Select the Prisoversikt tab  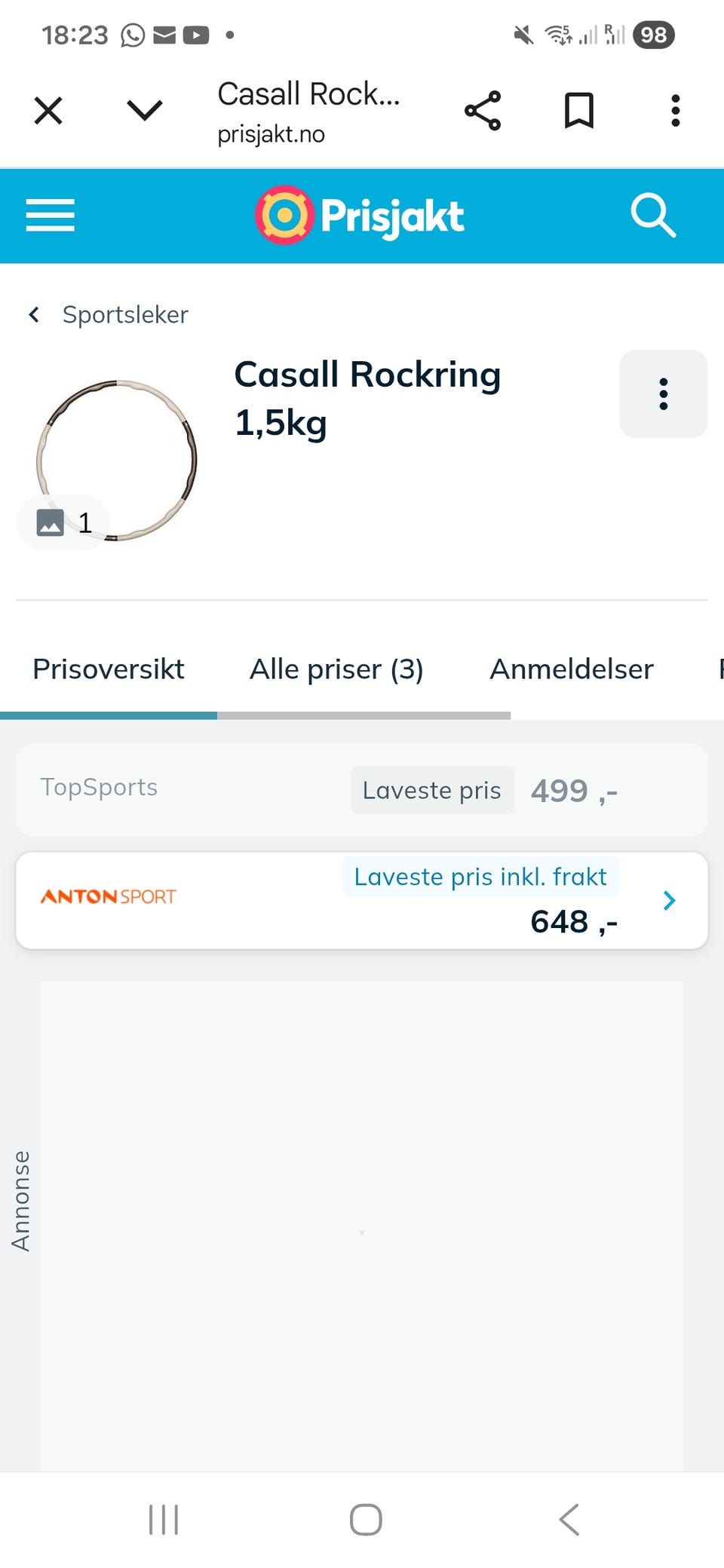[108, 669]
